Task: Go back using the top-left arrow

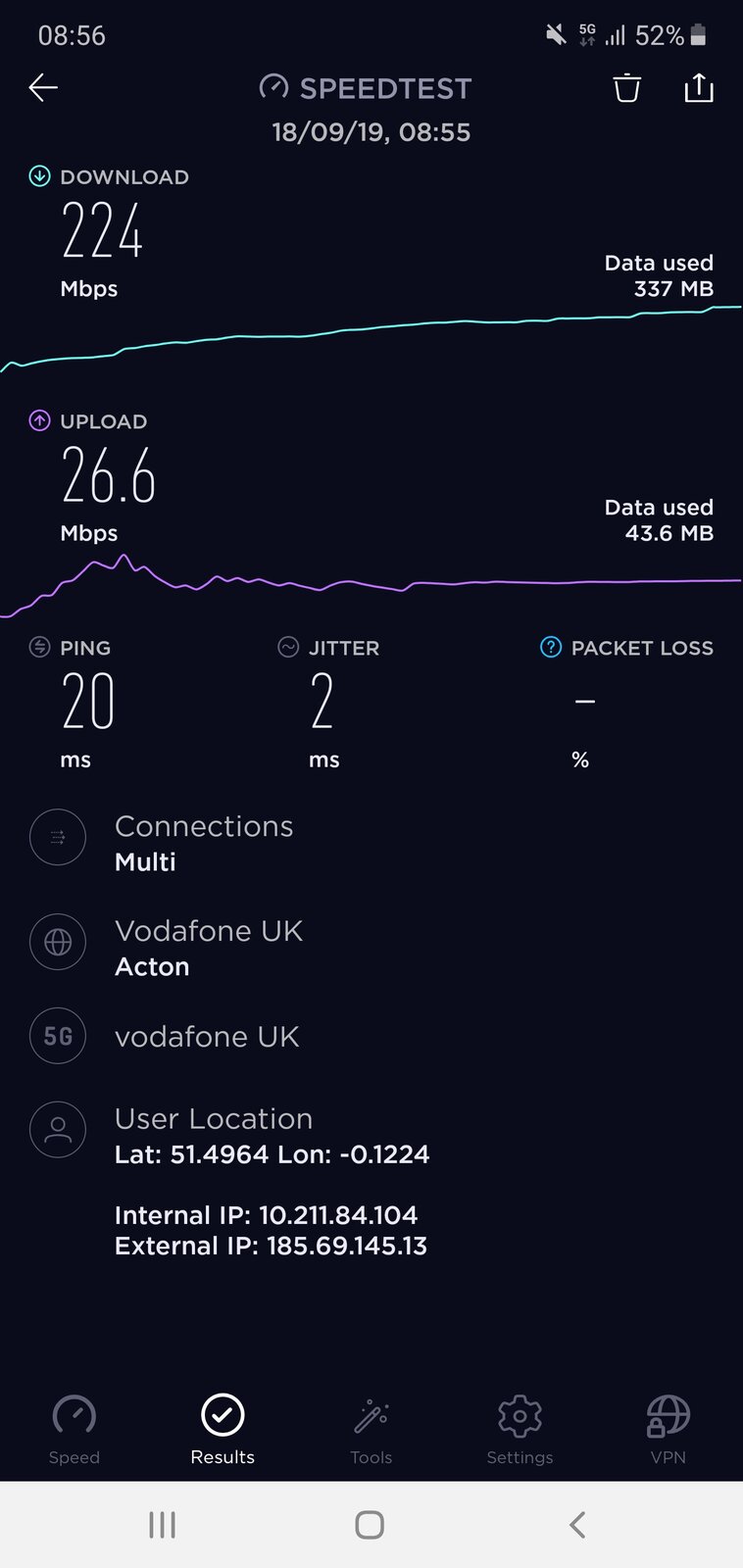Action: click(43, 88)
